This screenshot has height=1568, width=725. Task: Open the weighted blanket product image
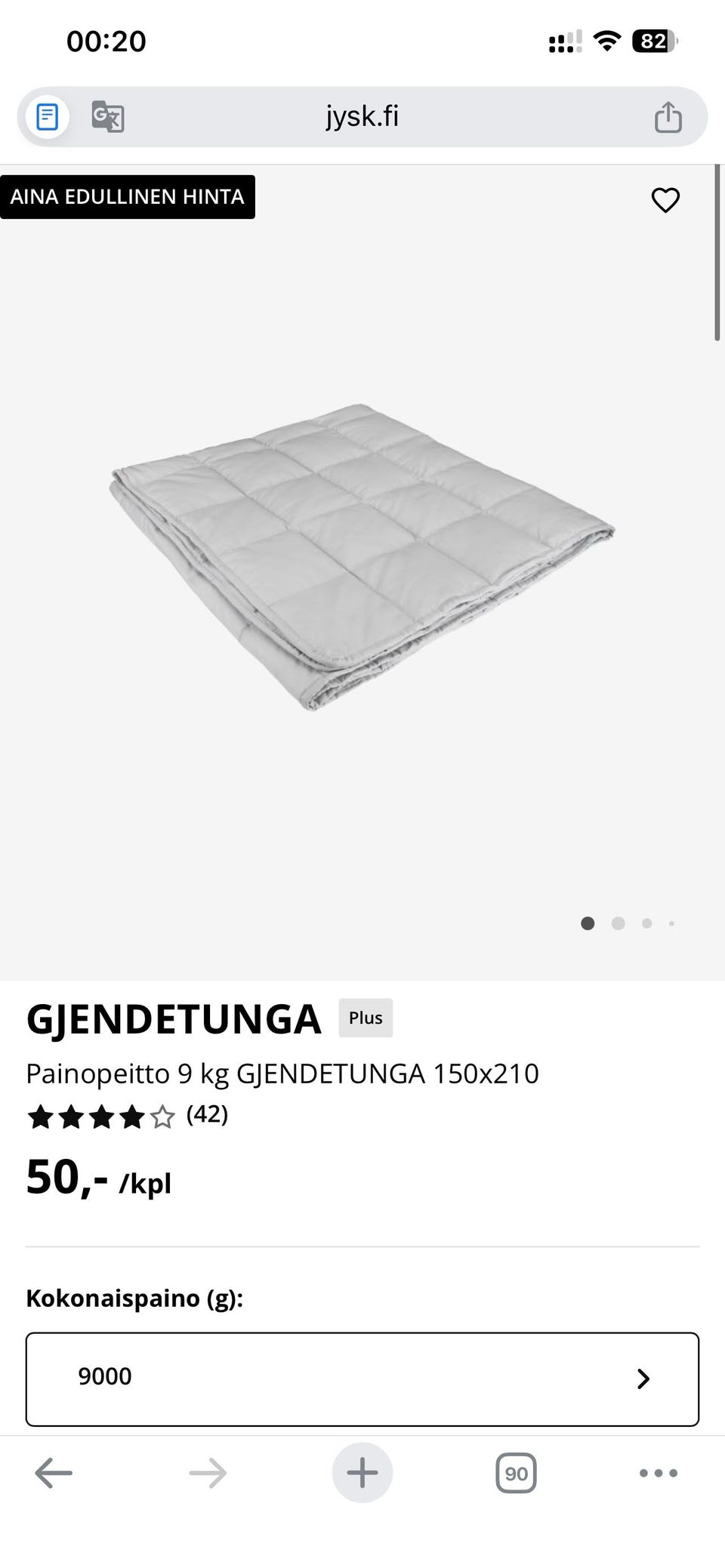tap(362, 557)
